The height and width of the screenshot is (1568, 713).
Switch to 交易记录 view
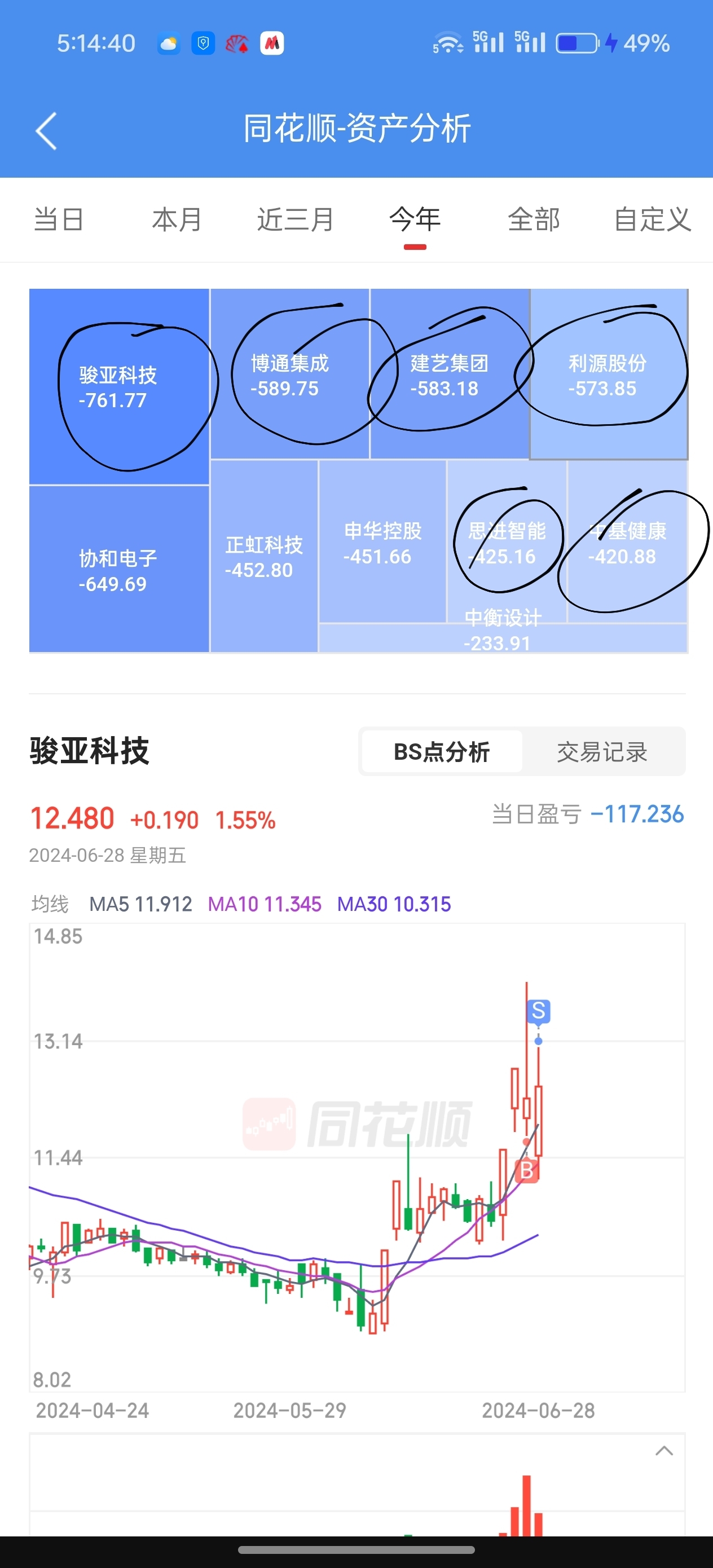point(602,752)
